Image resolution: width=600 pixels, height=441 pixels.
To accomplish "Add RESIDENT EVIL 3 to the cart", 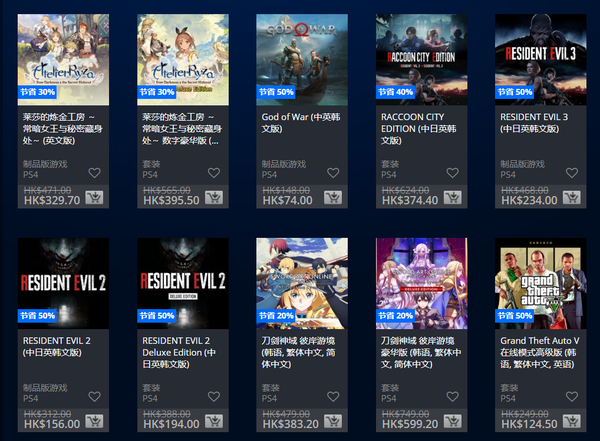I will pyautogui.click(x=571, y=198).
